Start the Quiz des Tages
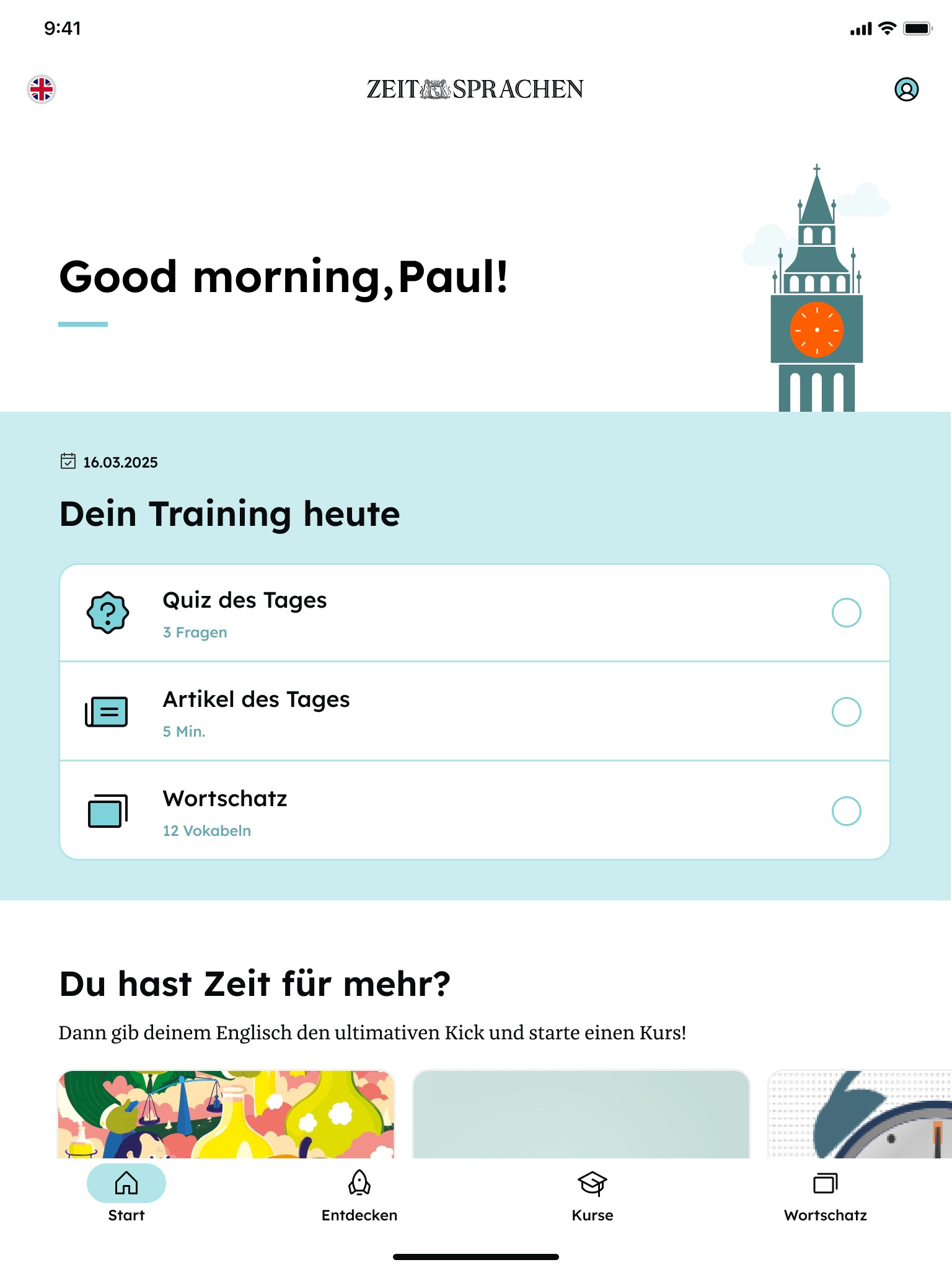 [474, 613]
